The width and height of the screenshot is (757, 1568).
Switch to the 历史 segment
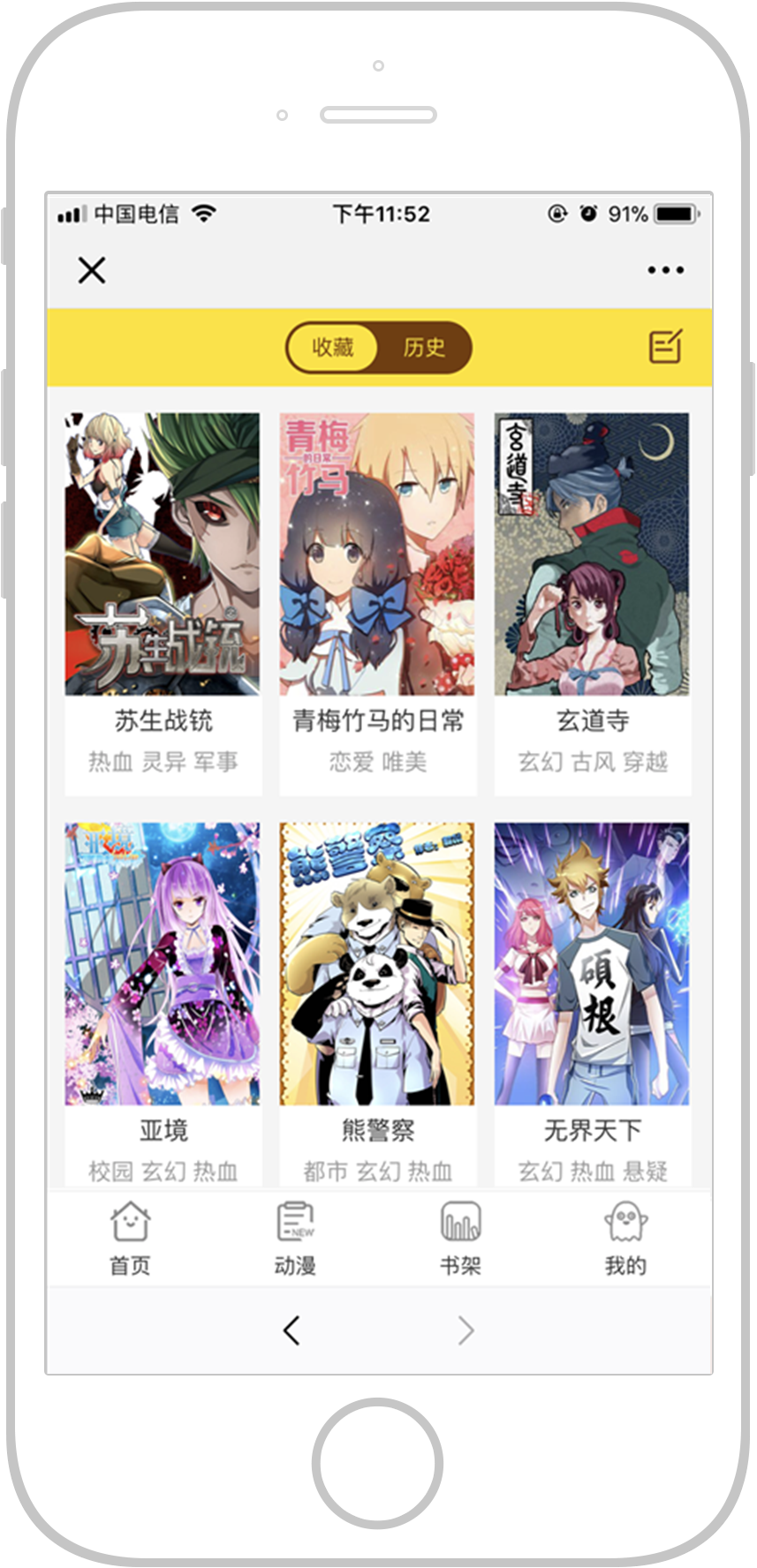click(x=424, y=348)
